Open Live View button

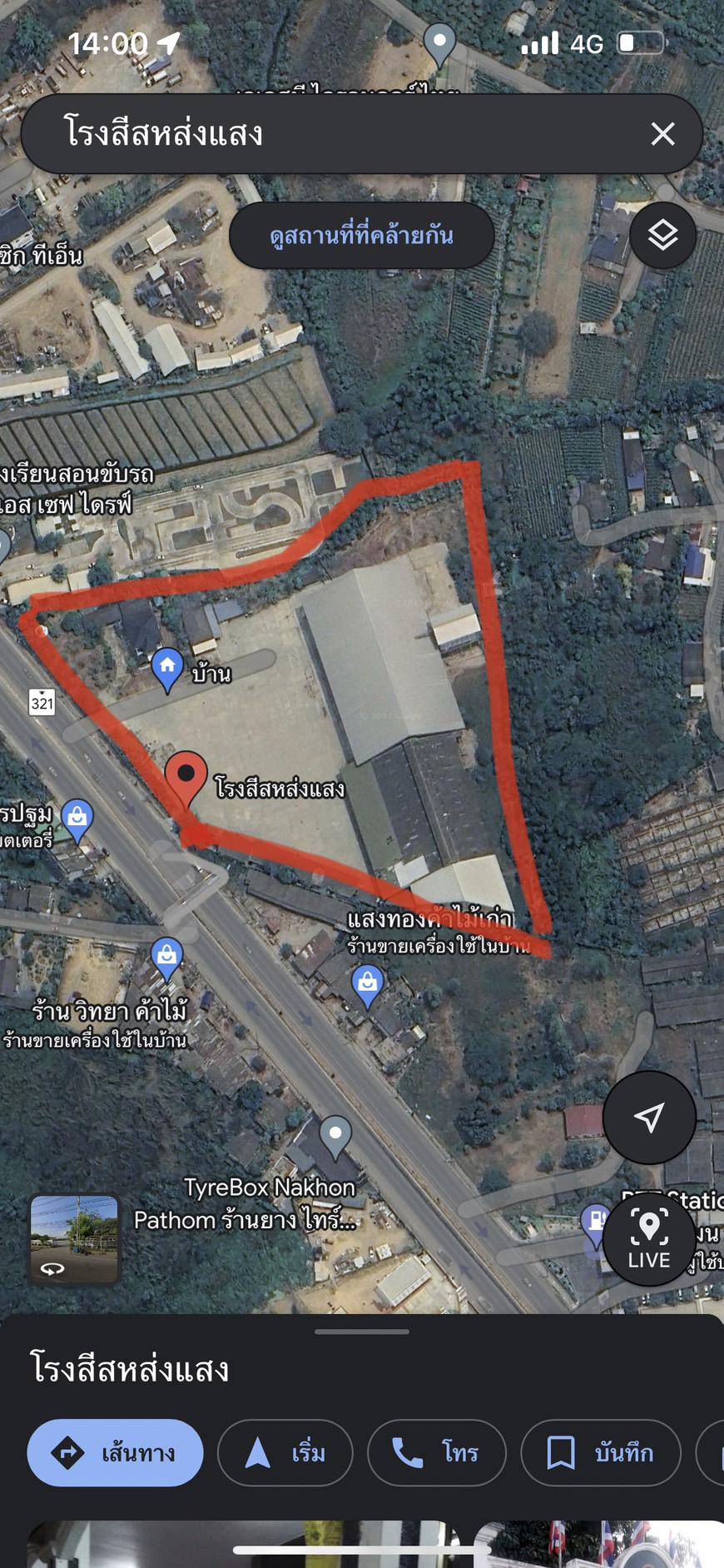pos(649,1238)
